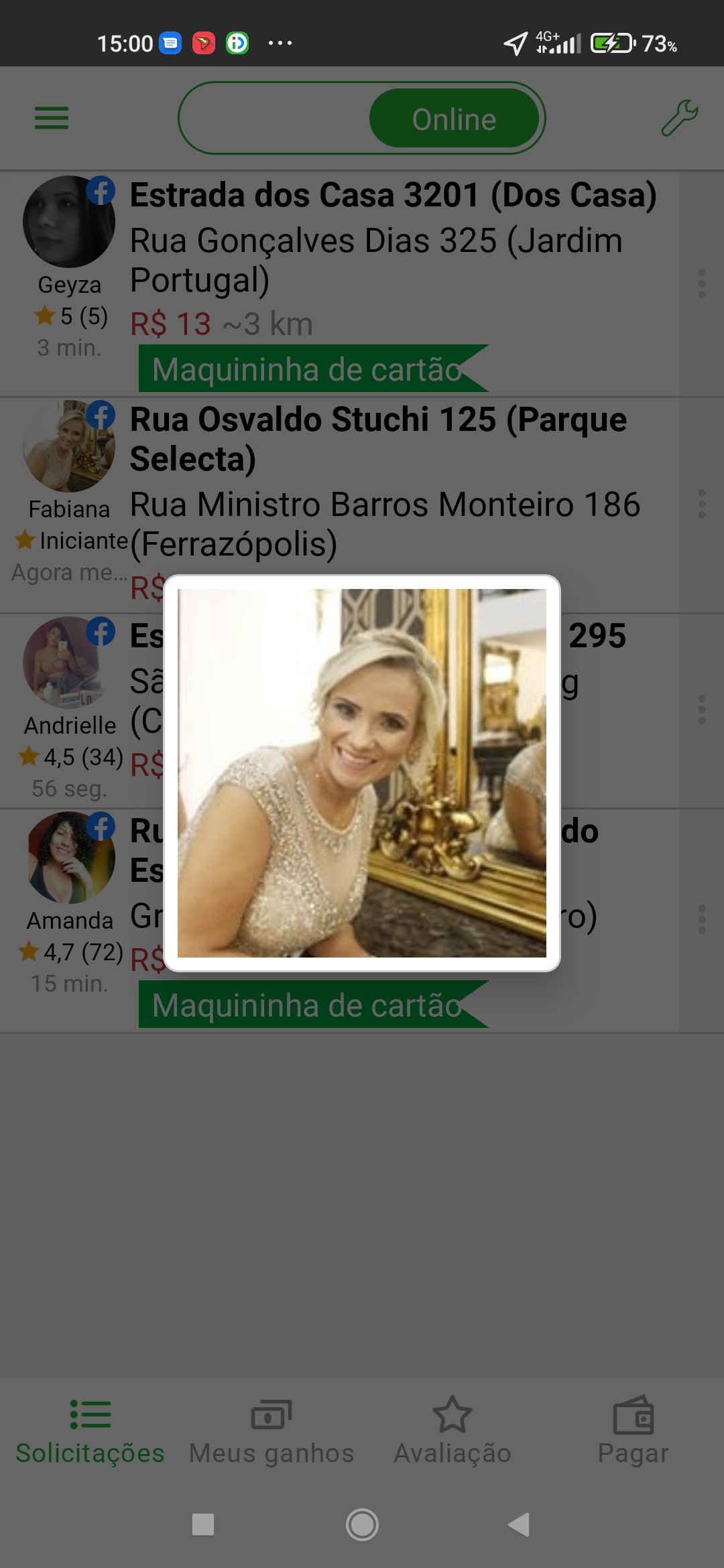Open the wrench settings icon
The width and height of the screenshot is (724, 1568).
[679, 119]
